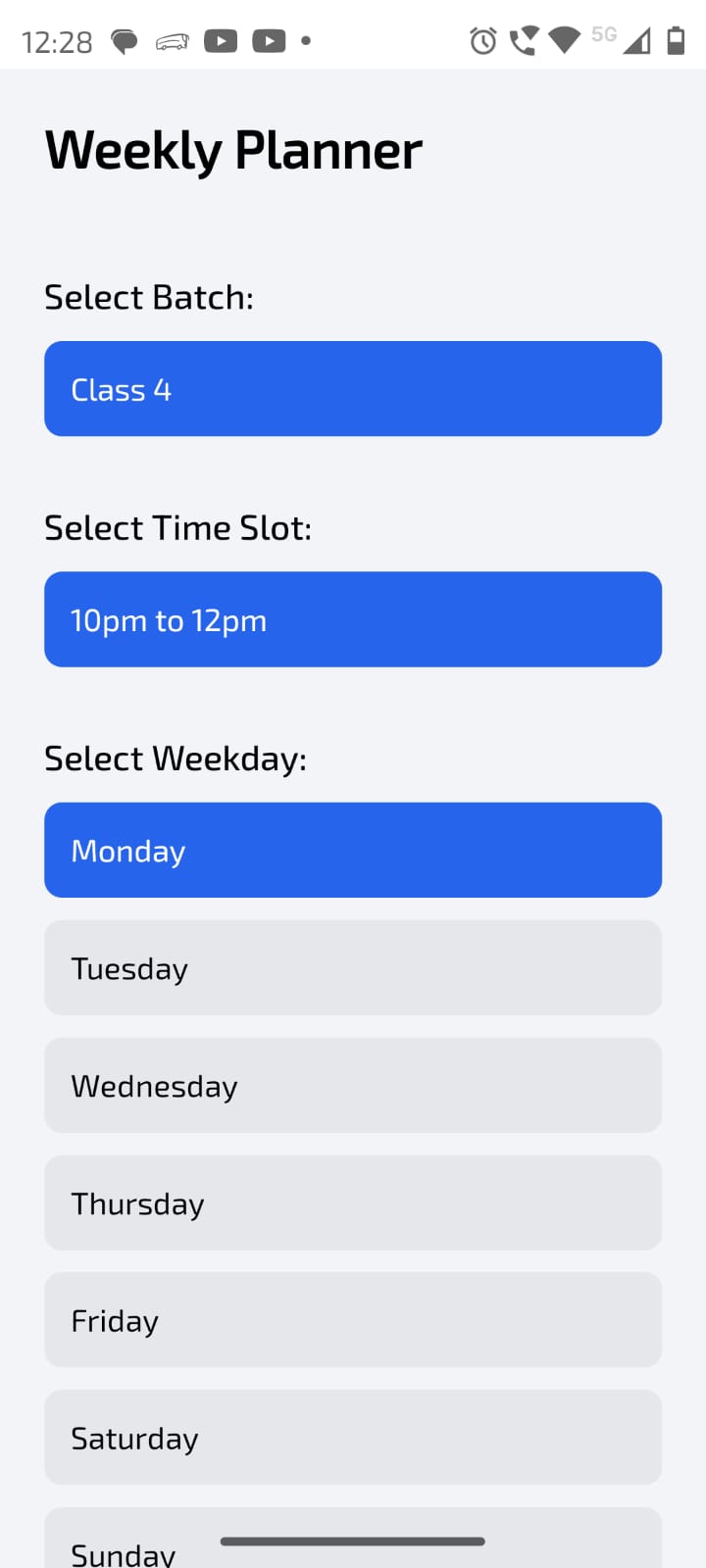
Task: Select Friday for the planner
Action: [x=353, y=1320]
